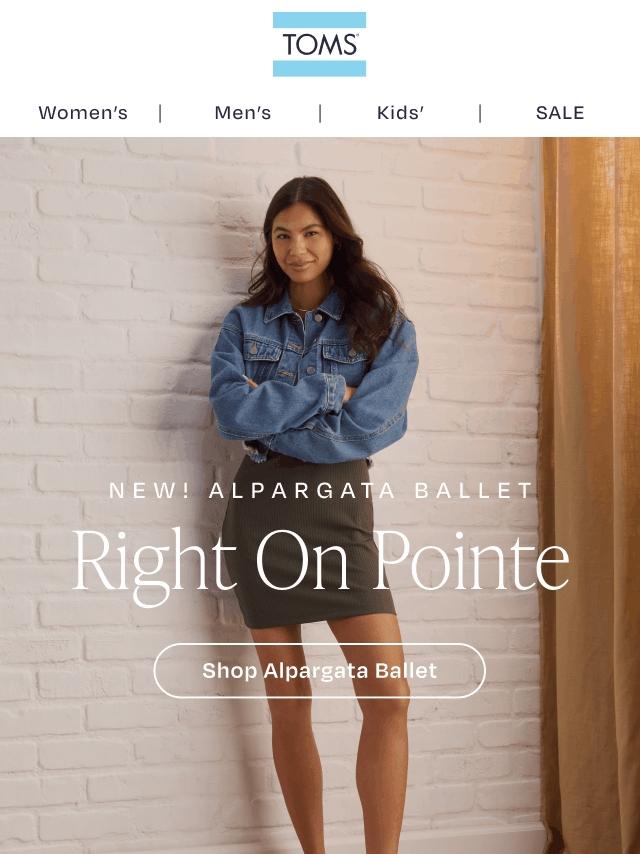Open the Women's category
Screen dimensions: 640x854
click(x=83, y=113)
